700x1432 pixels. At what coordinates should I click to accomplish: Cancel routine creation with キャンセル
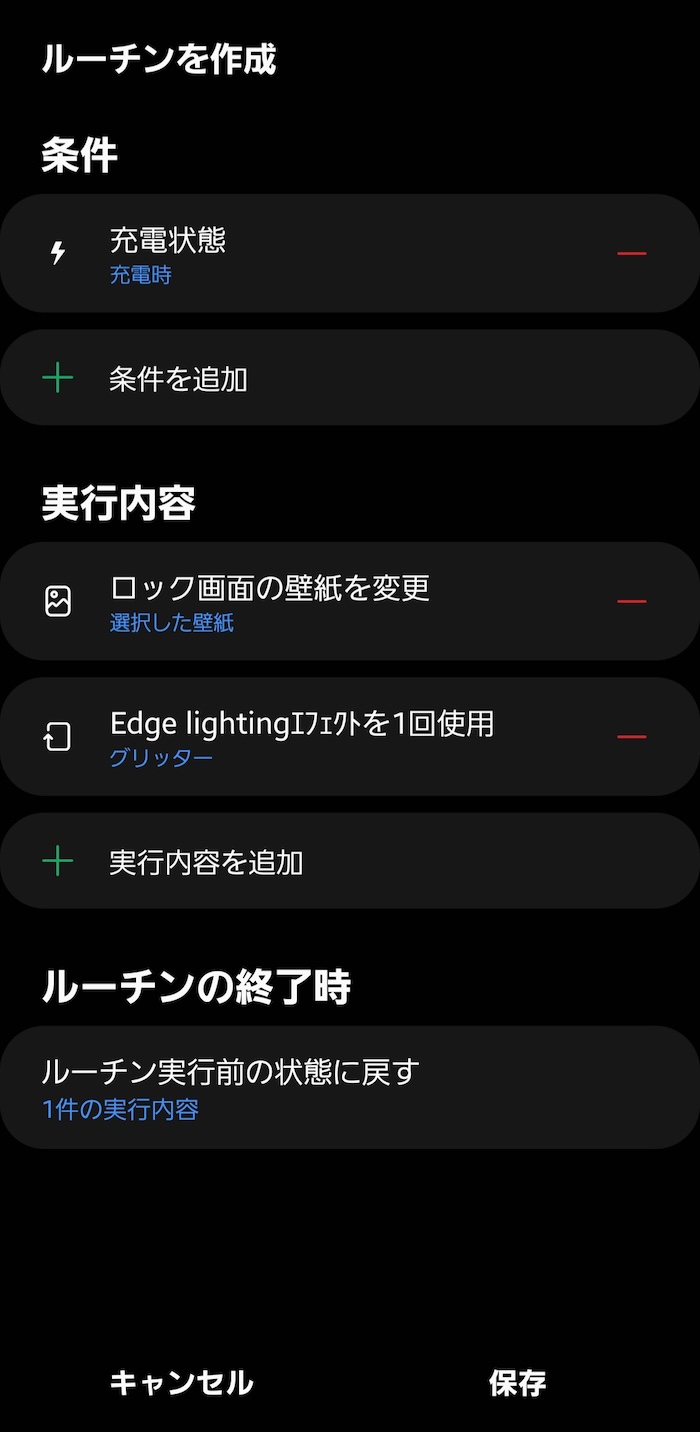point(181,1383)
